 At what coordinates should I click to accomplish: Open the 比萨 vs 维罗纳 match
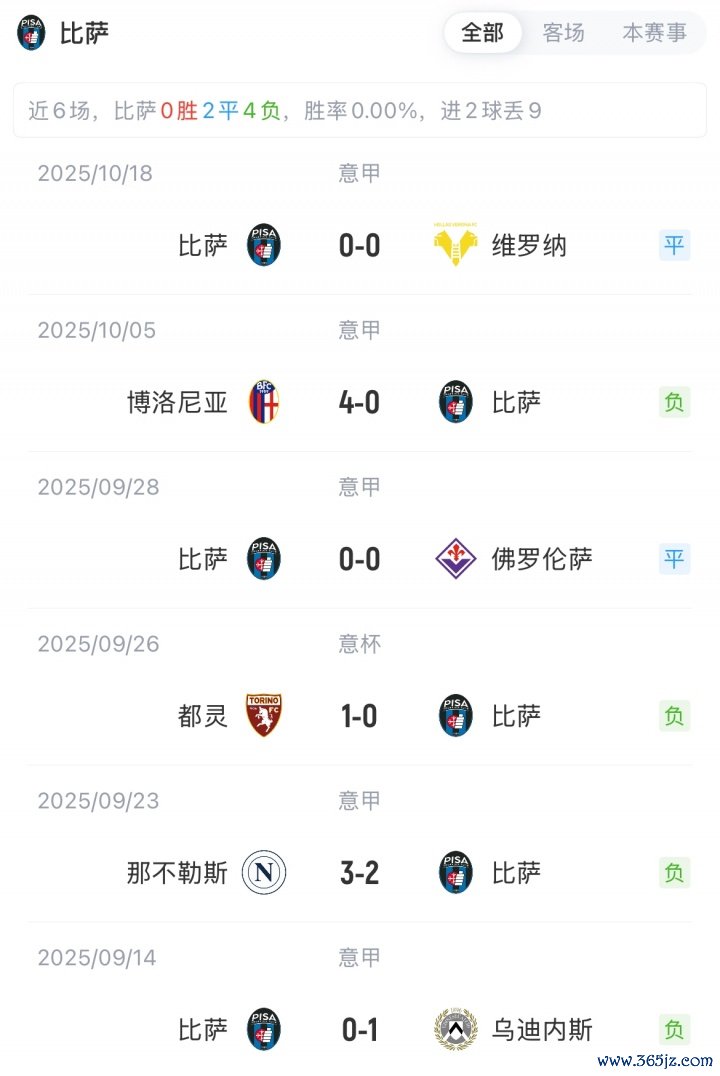coord(360,245)
